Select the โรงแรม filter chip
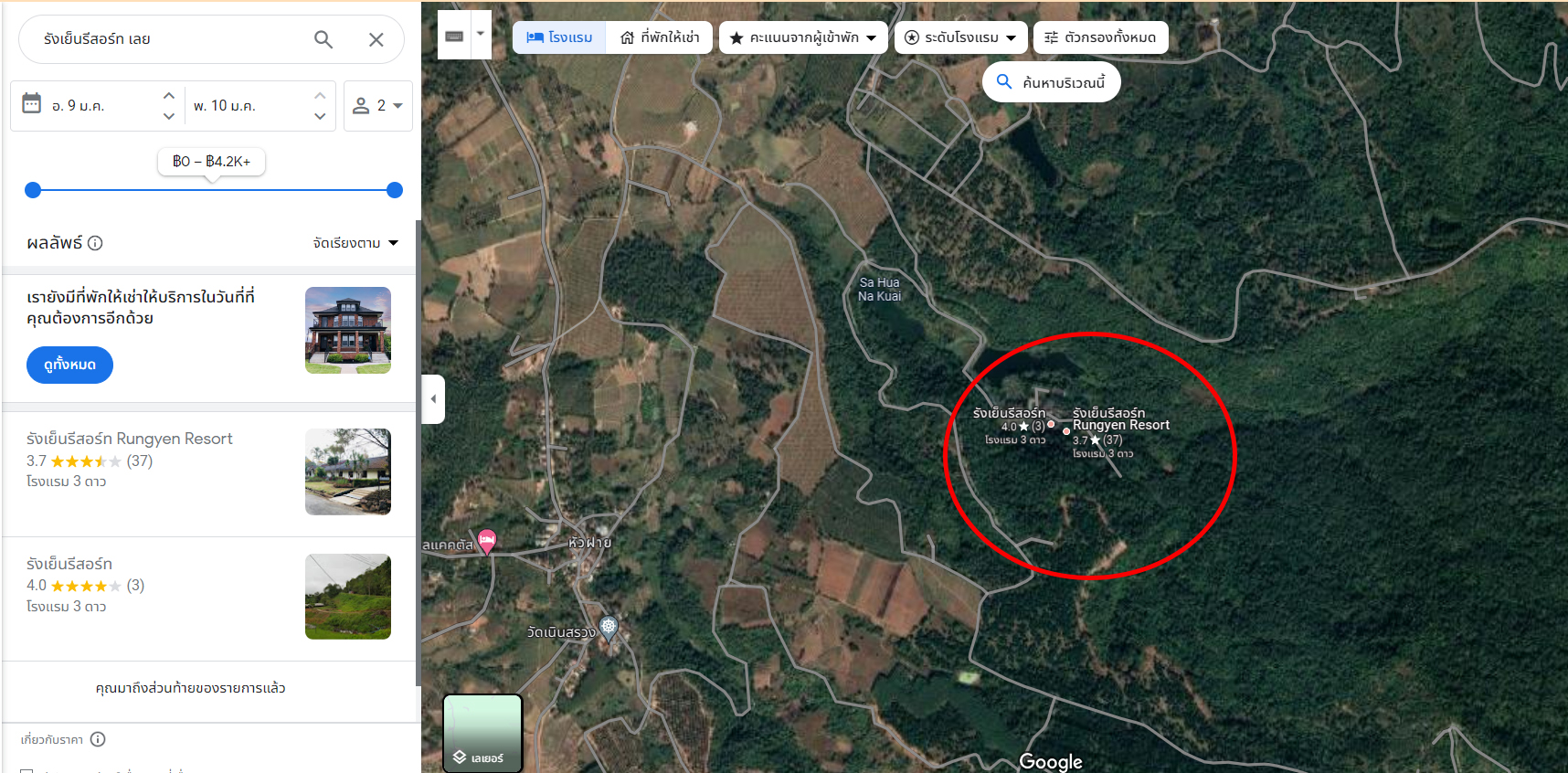Image resolution: width=1568 pixels, height=773 pixels. pyautogui.click(x=559, y=37)
